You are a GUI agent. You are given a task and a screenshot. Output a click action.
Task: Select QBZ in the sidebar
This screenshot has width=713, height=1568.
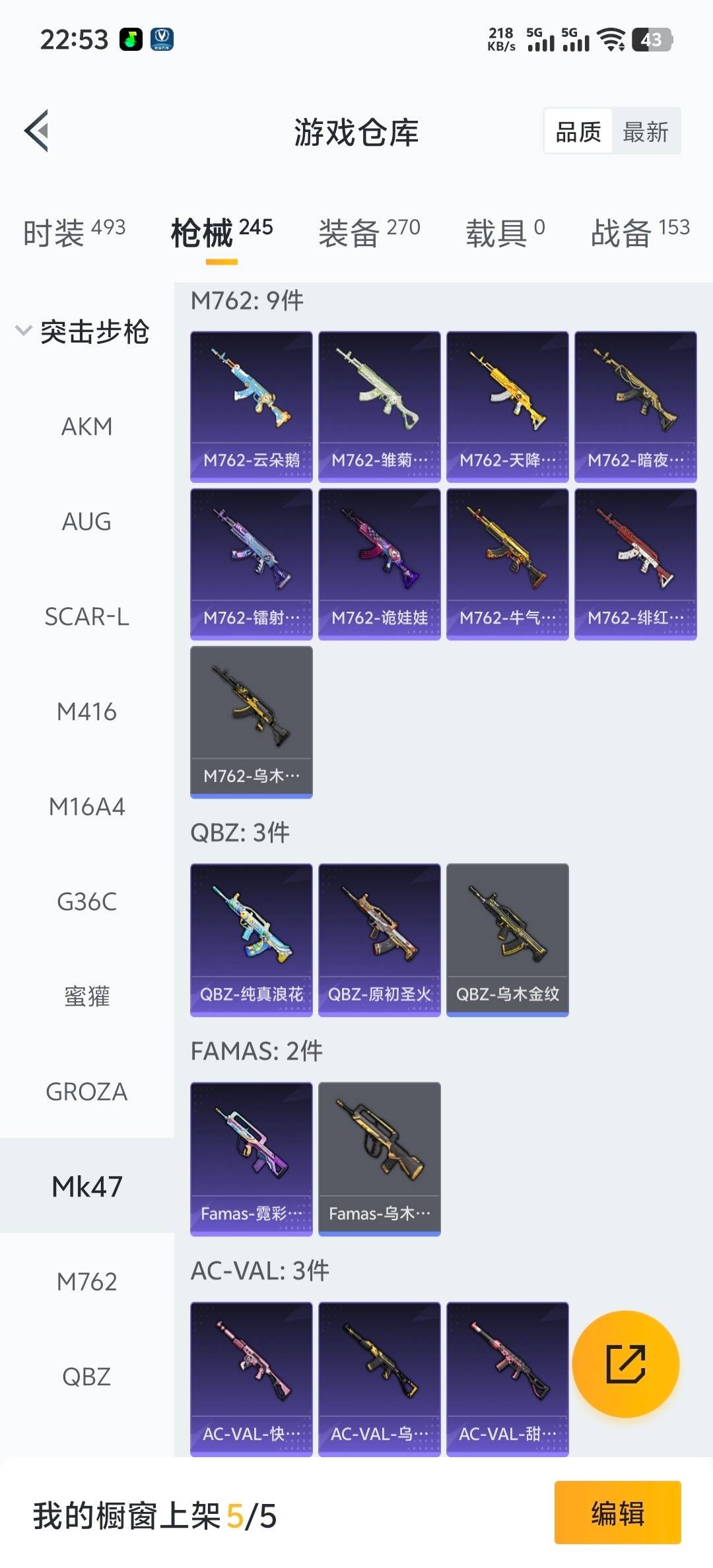pyautogui.click(x=86, y=1377)
